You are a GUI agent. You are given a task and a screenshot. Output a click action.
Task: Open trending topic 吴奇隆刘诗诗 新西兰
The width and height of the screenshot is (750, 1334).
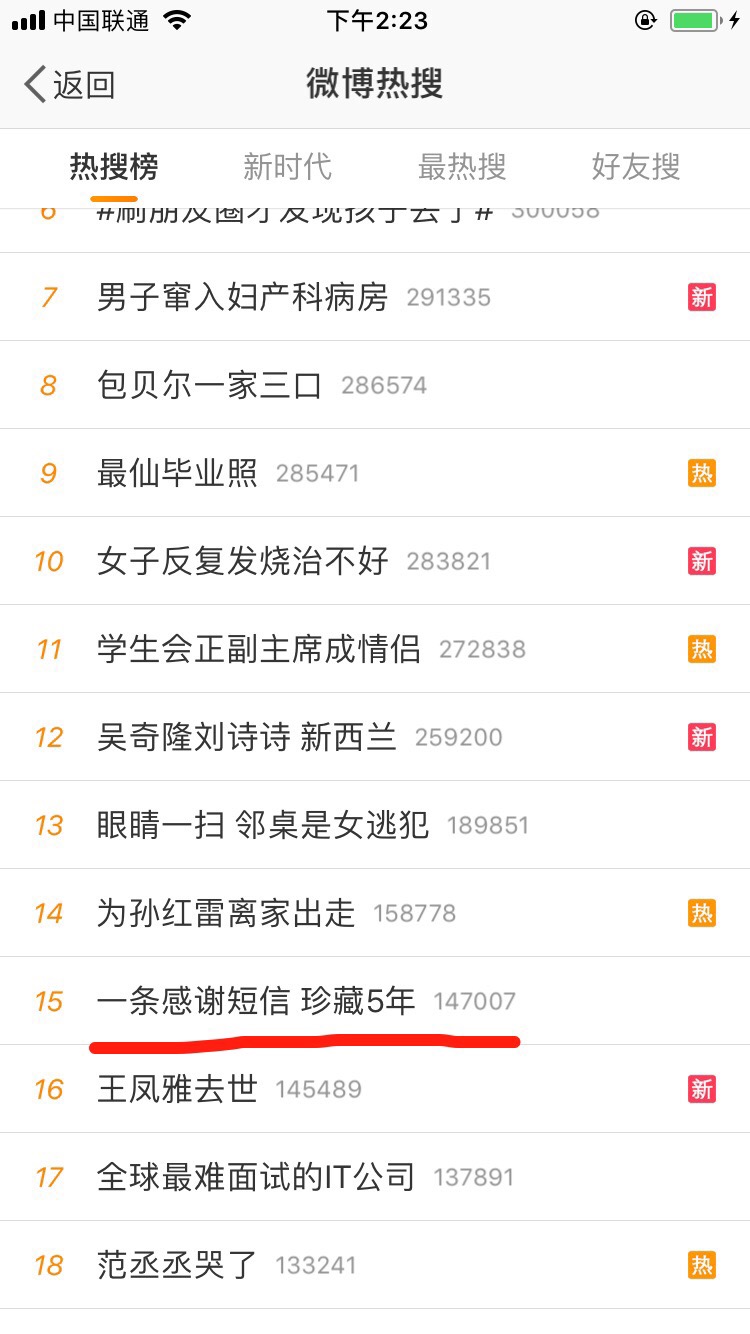pos(375,737)
